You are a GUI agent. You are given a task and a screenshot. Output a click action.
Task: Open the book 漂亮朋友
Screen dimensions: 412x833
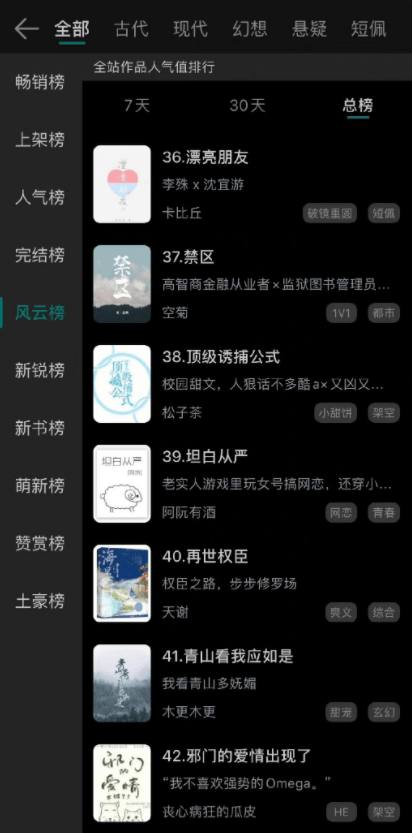pyautogui.click(x=247, y=184)
